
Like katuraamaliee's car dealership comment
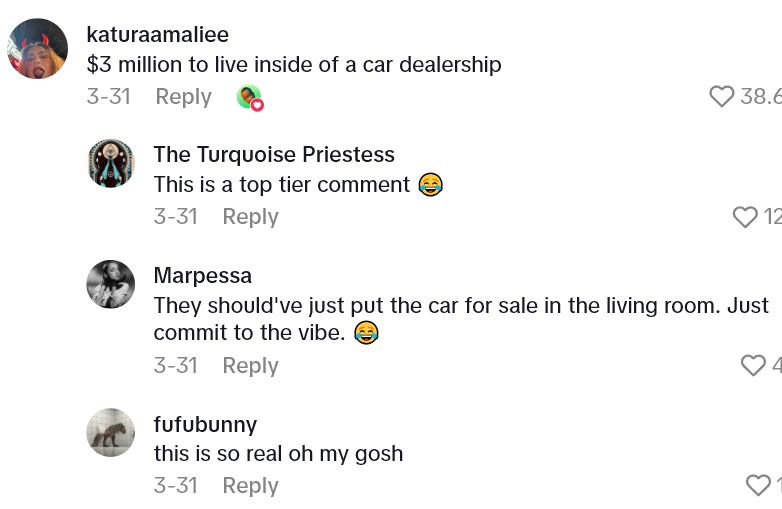click(x=721, y=96)
